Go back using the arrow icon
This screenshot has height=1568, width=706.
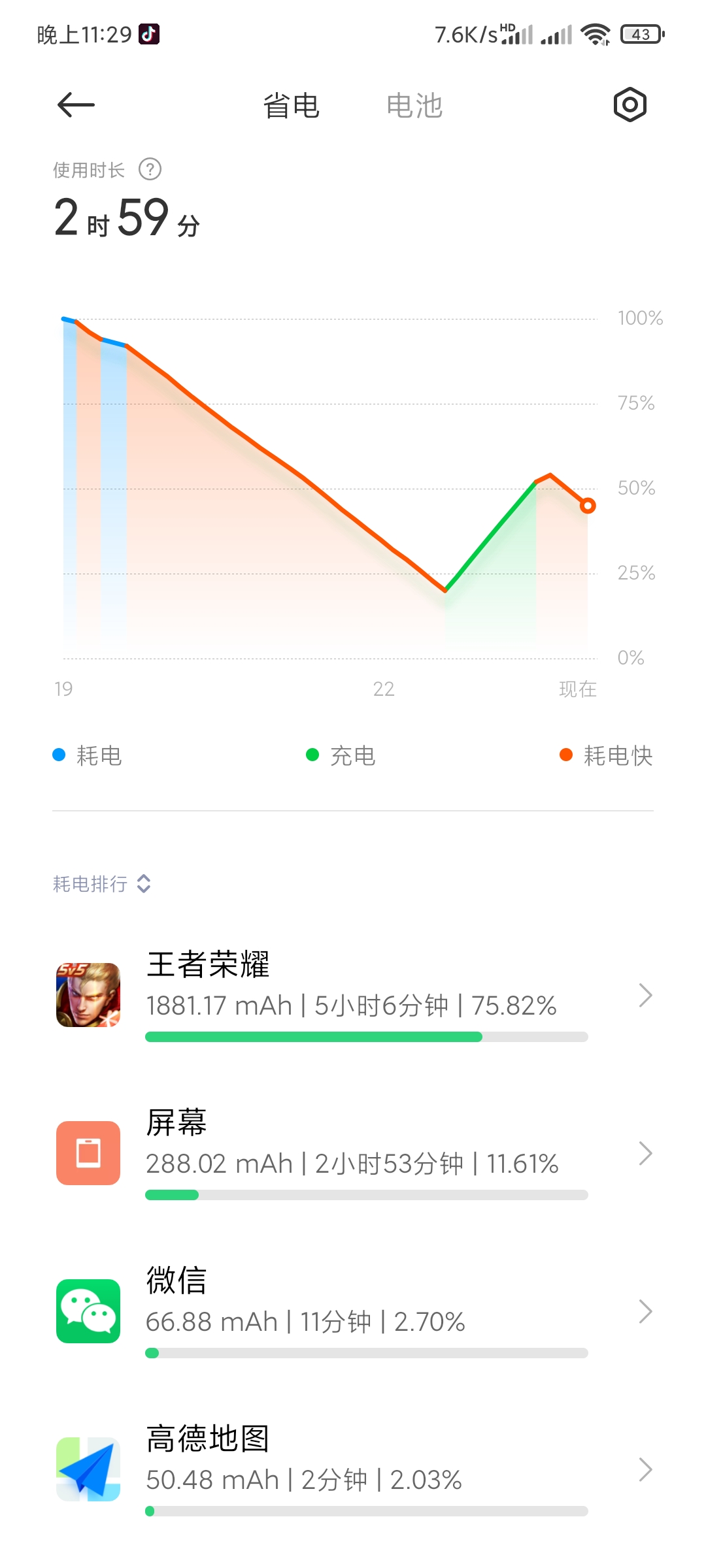[76, 105]
